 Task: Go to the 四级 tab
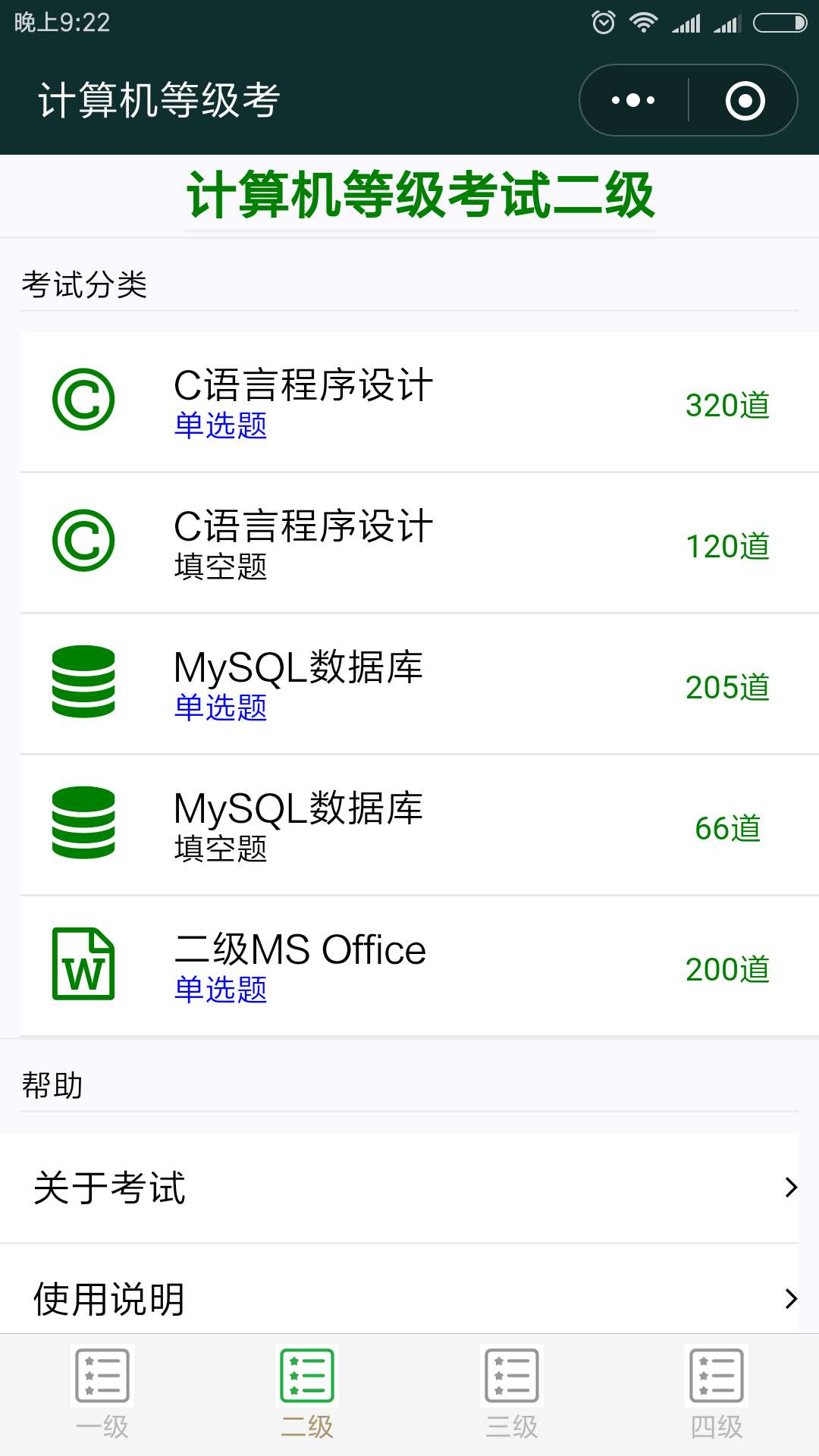[x=717, y=1394]
